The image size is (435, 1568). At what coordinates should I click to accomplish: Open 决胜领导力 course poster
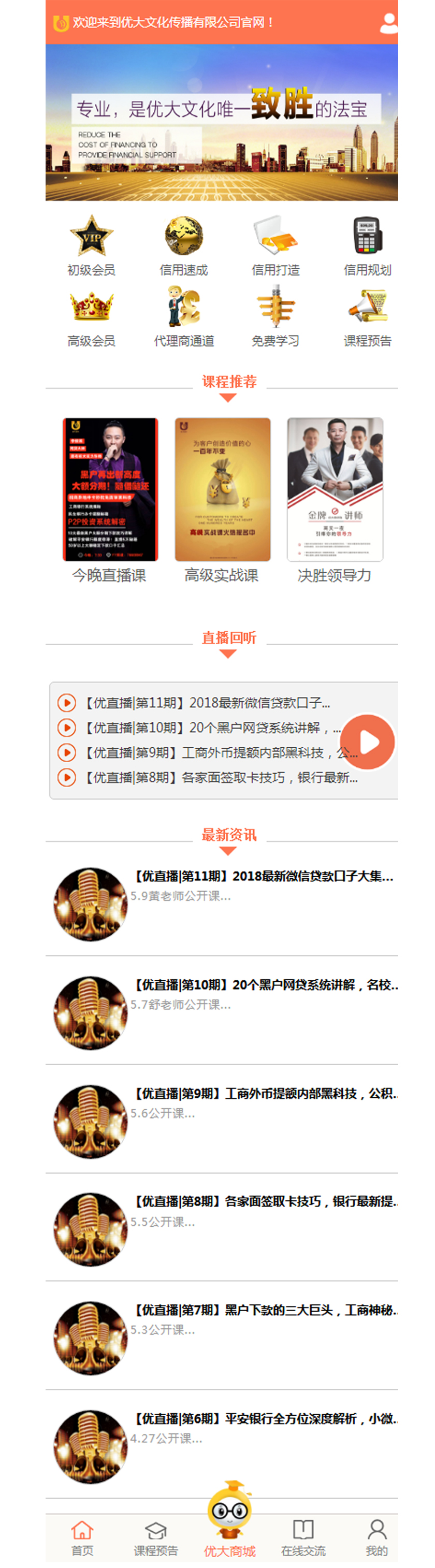(x=335, y=489)
